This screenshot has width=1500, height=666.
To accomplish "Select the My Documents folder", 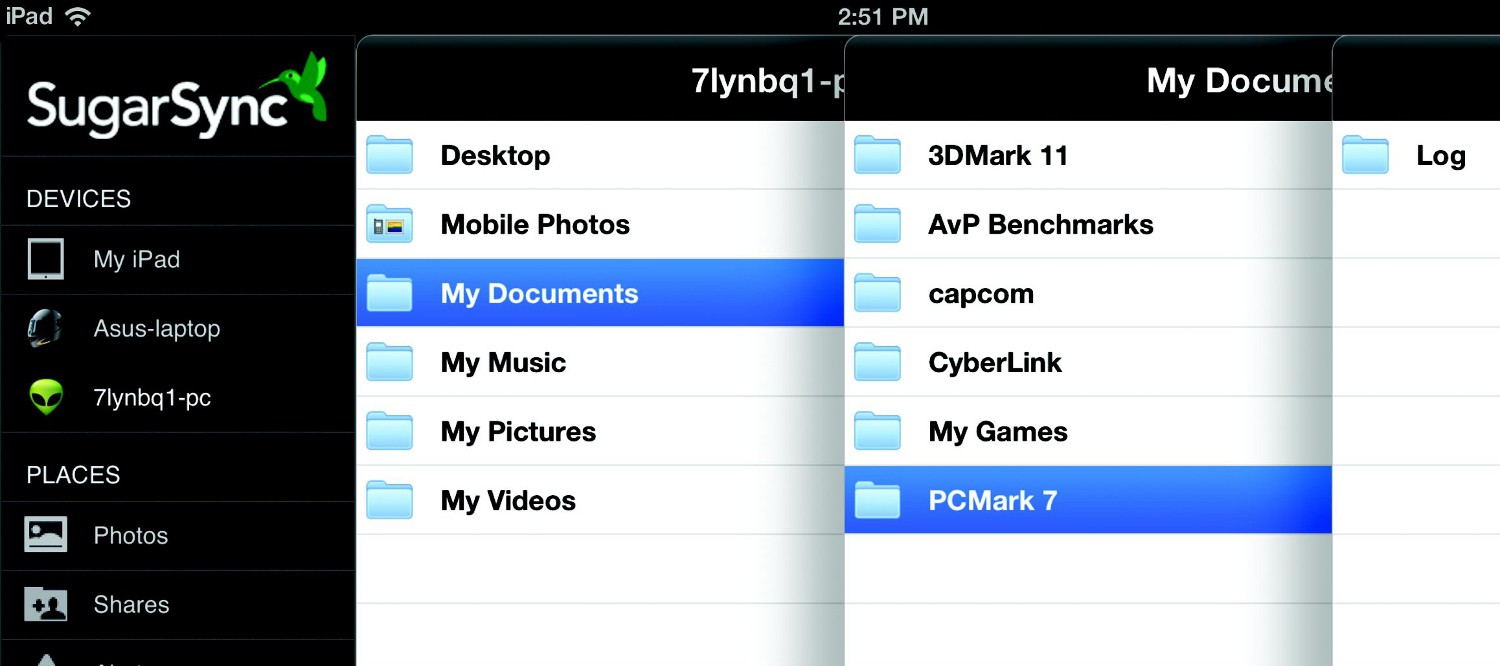I will point(538,294).
